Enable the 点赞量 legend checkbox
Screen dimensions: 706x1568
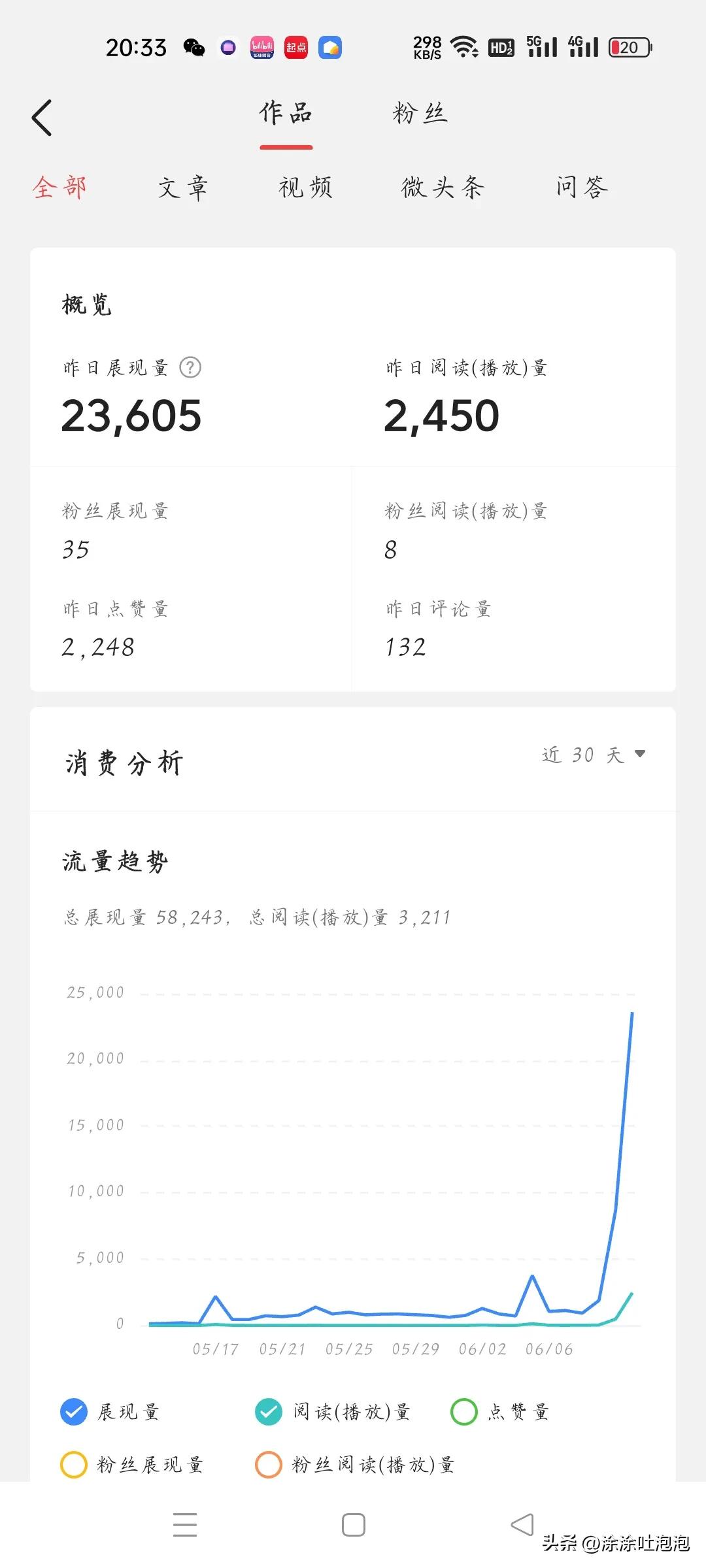[x=463, y=1411]
